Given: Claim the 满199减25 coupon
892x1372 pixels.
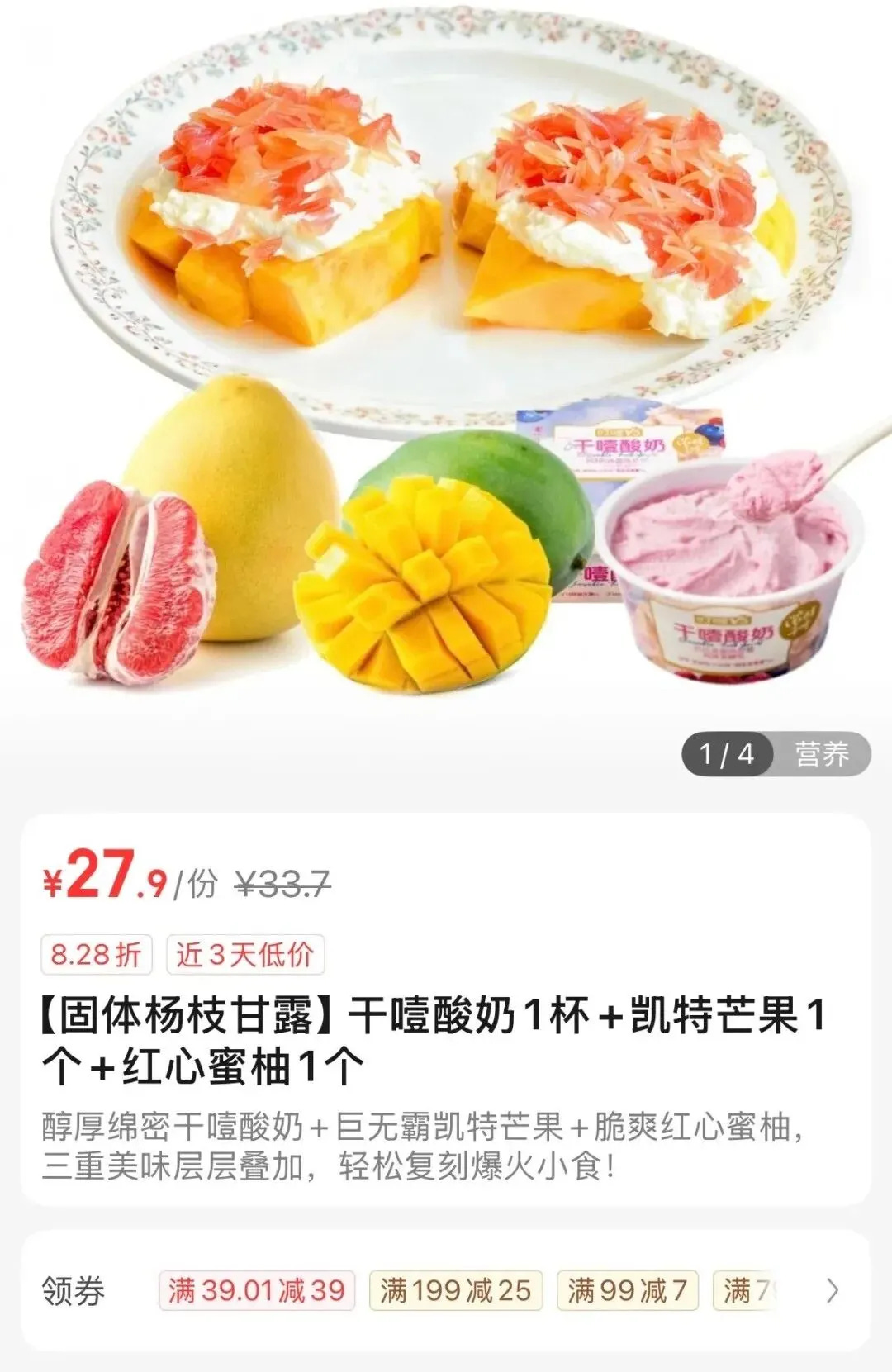Looking at the screenshot, I should tap(455, 1290).
